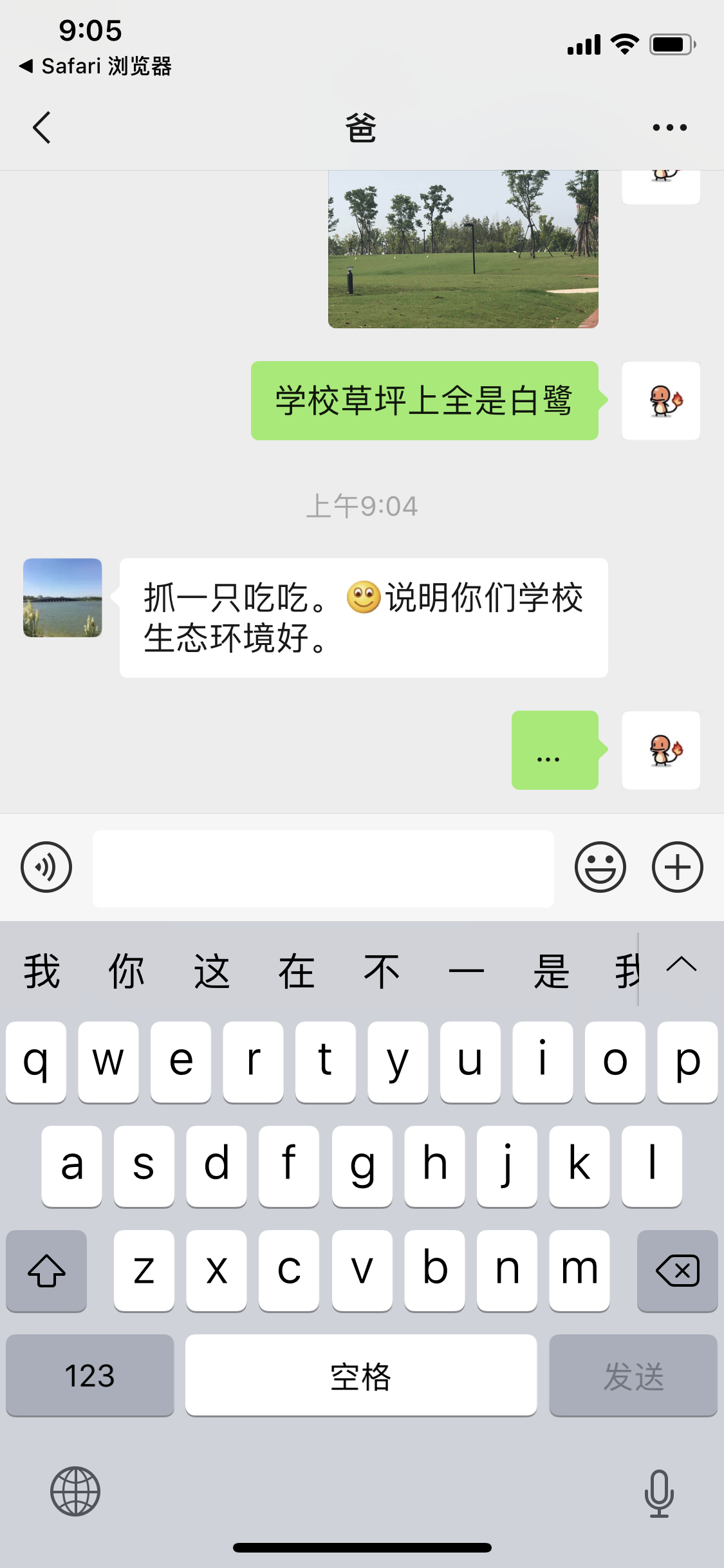Open the emoji sticker panel

click(600, 866)
